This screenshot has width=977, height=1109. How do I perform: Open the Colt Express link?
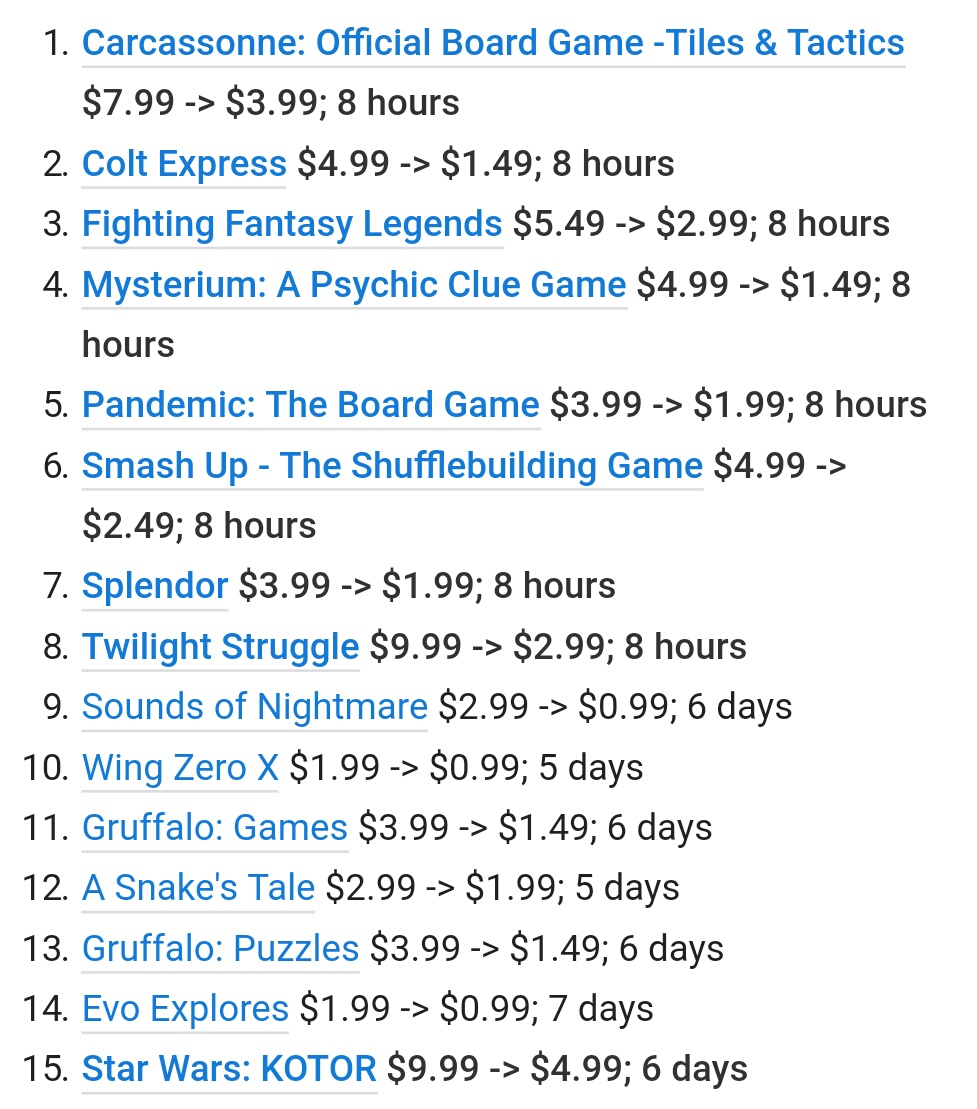(184, 164)
